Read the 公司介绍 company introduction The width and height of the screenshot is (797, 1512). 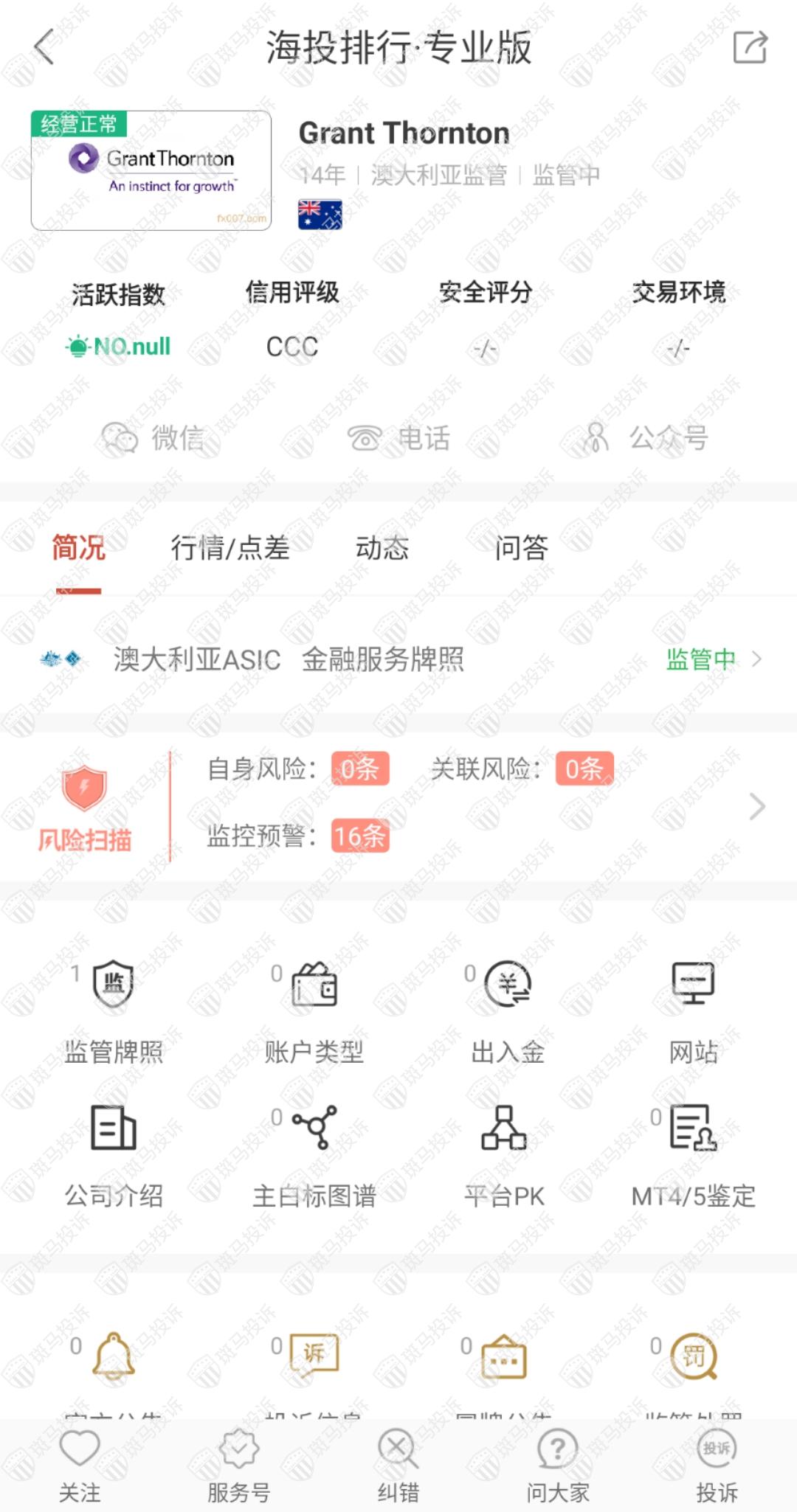(113, 1154)
